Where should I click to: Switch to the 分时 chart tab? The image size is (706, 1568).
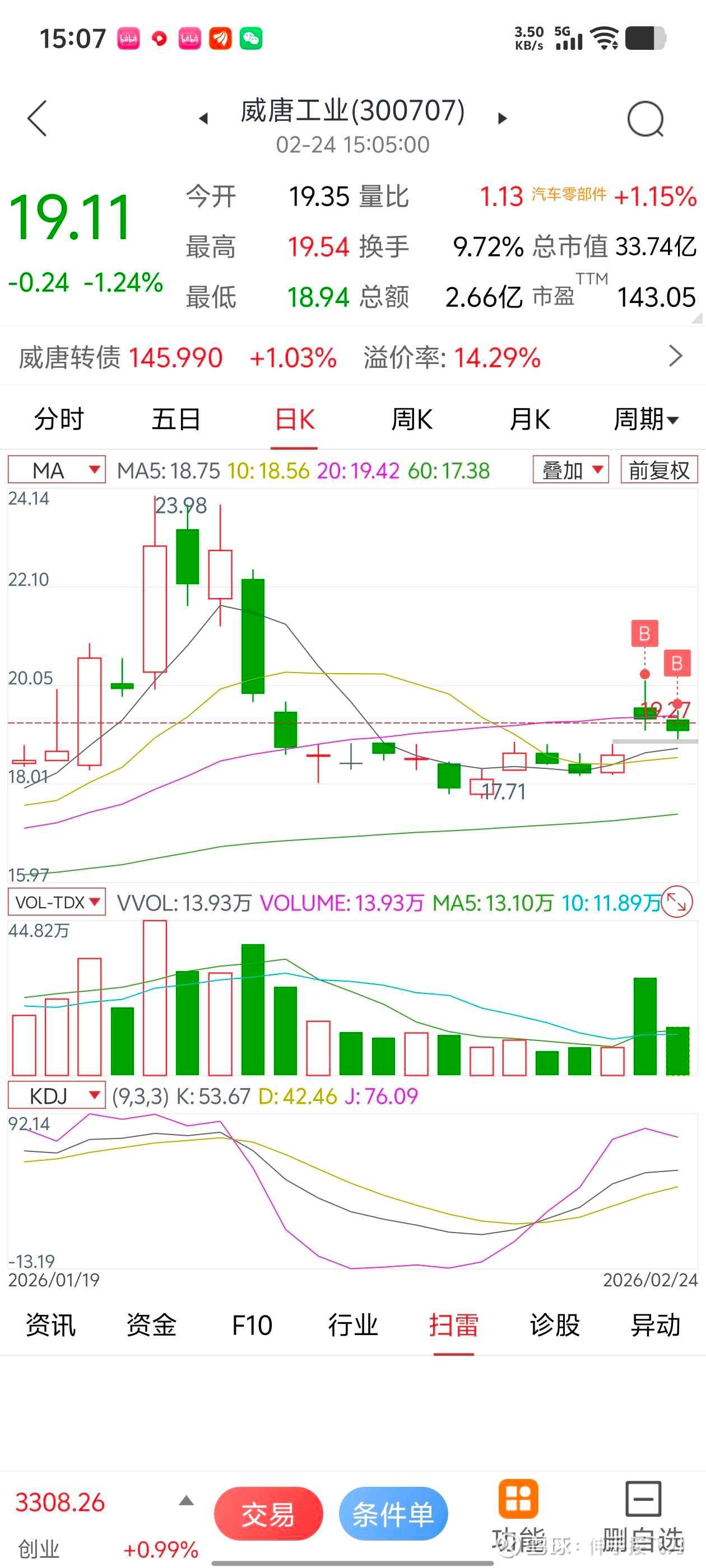58,419
